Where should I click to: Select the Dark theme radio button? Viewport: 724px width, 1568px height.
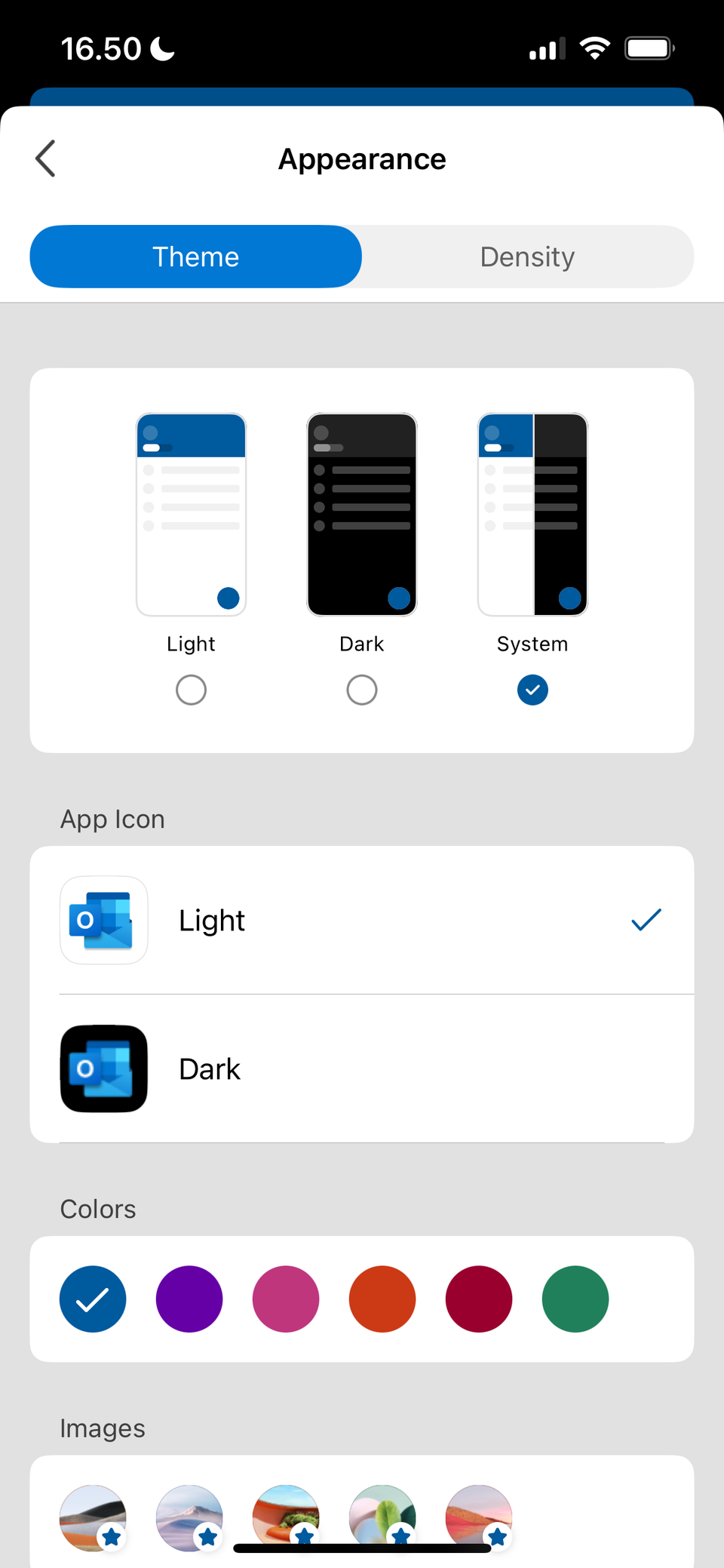coord(361,689)
